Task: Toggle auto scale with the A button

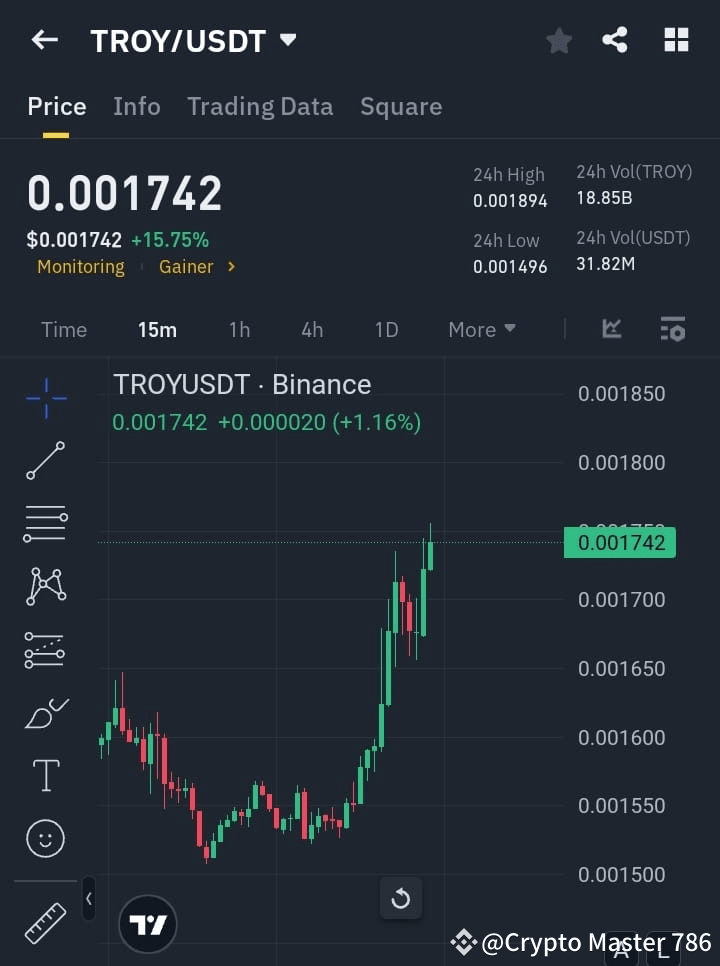Action: tap(622, 950)
